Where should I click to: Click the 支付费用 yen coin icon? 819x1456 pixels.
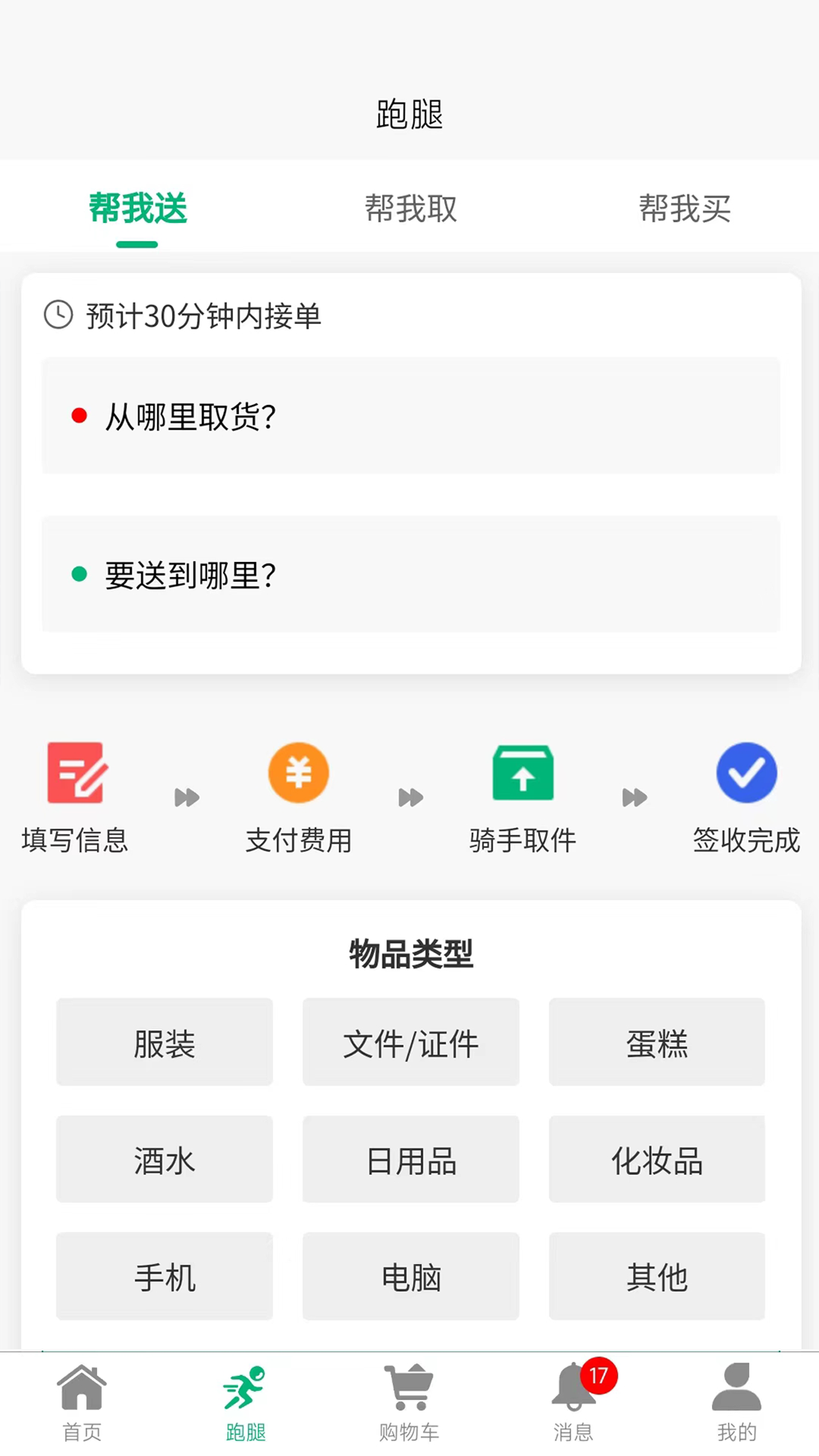(x=298, y=772)
